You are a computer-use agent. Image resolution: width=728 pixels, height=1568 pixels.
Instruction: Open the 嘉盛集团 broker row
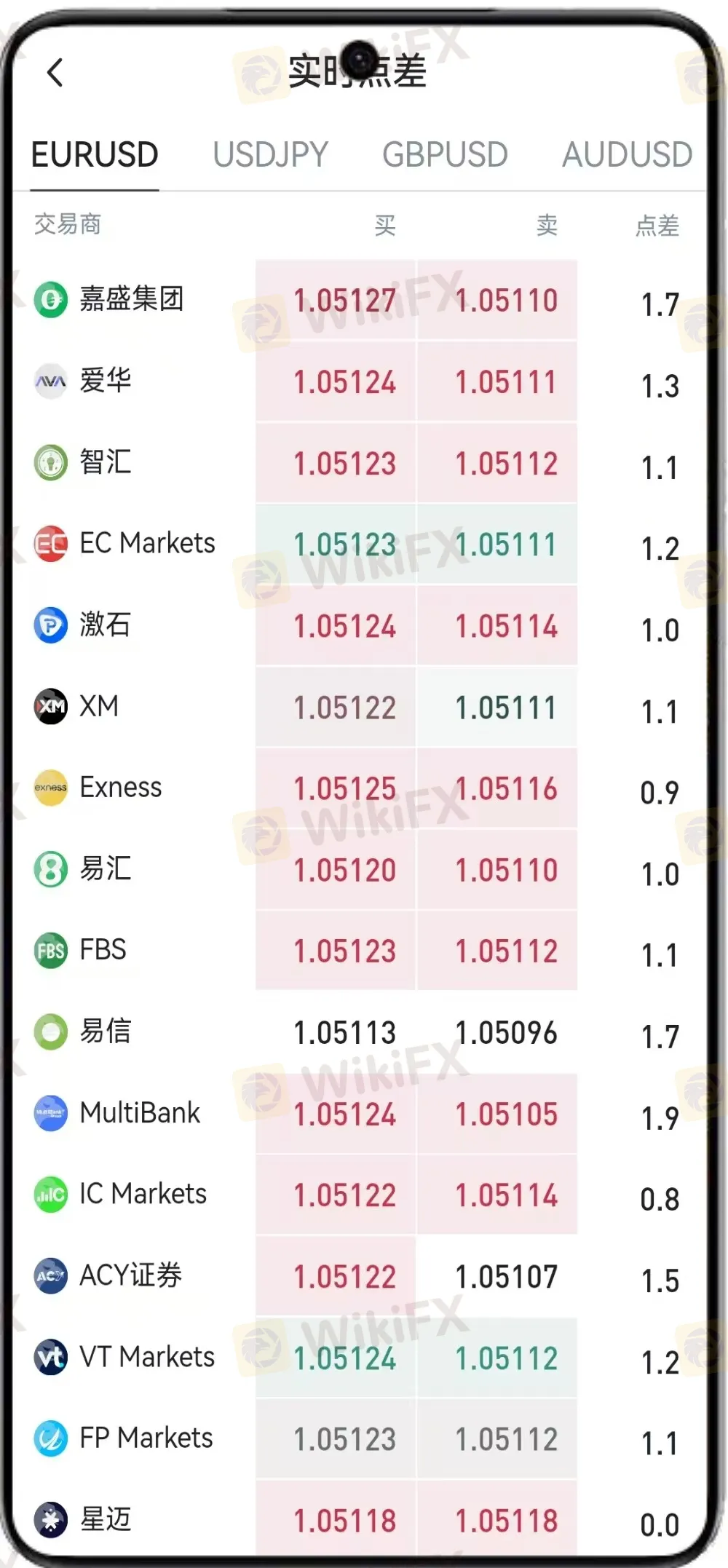click(131, 299)
